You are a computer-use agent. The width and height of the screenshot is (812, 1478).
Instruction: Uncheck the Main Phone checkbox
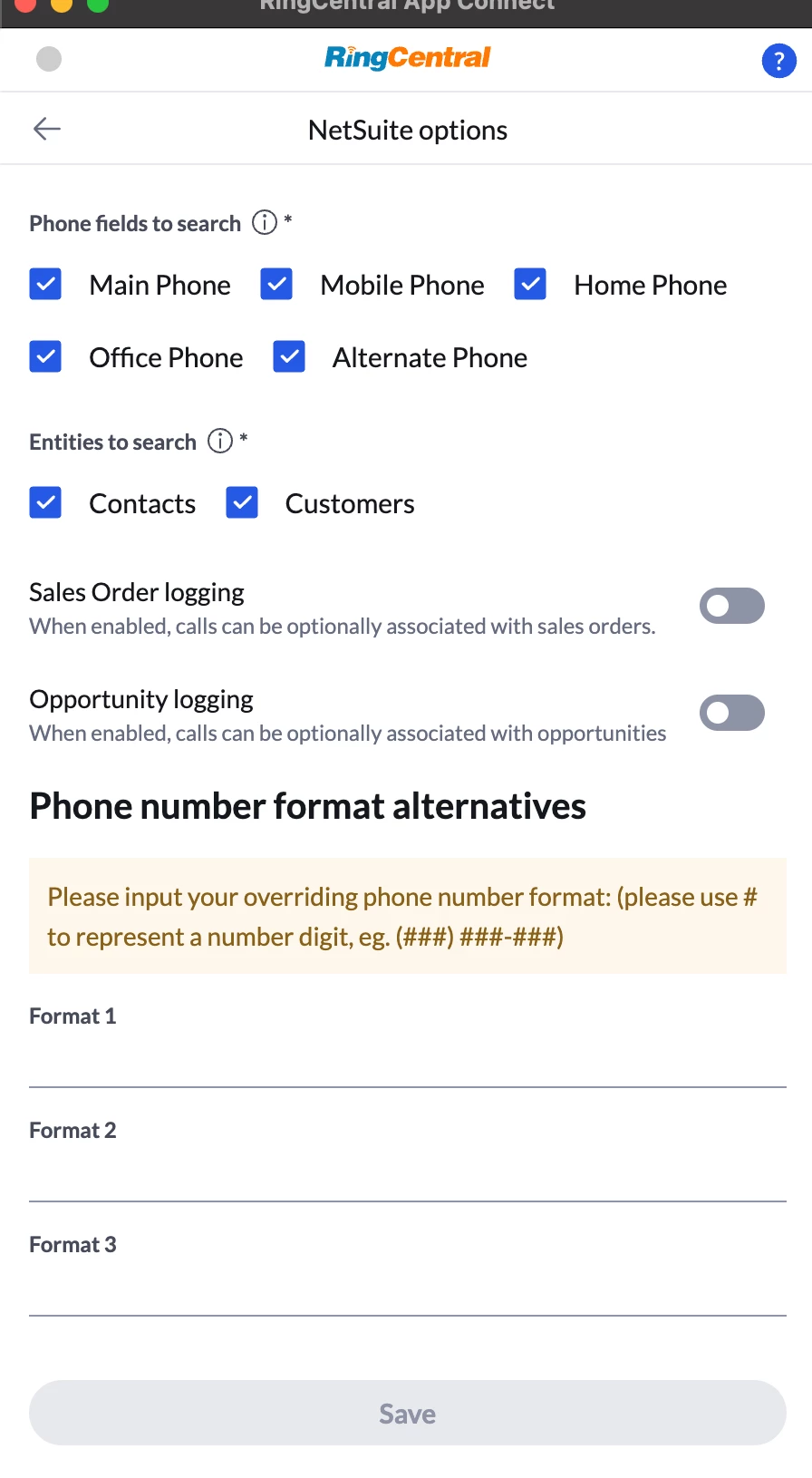coord(45,284)
